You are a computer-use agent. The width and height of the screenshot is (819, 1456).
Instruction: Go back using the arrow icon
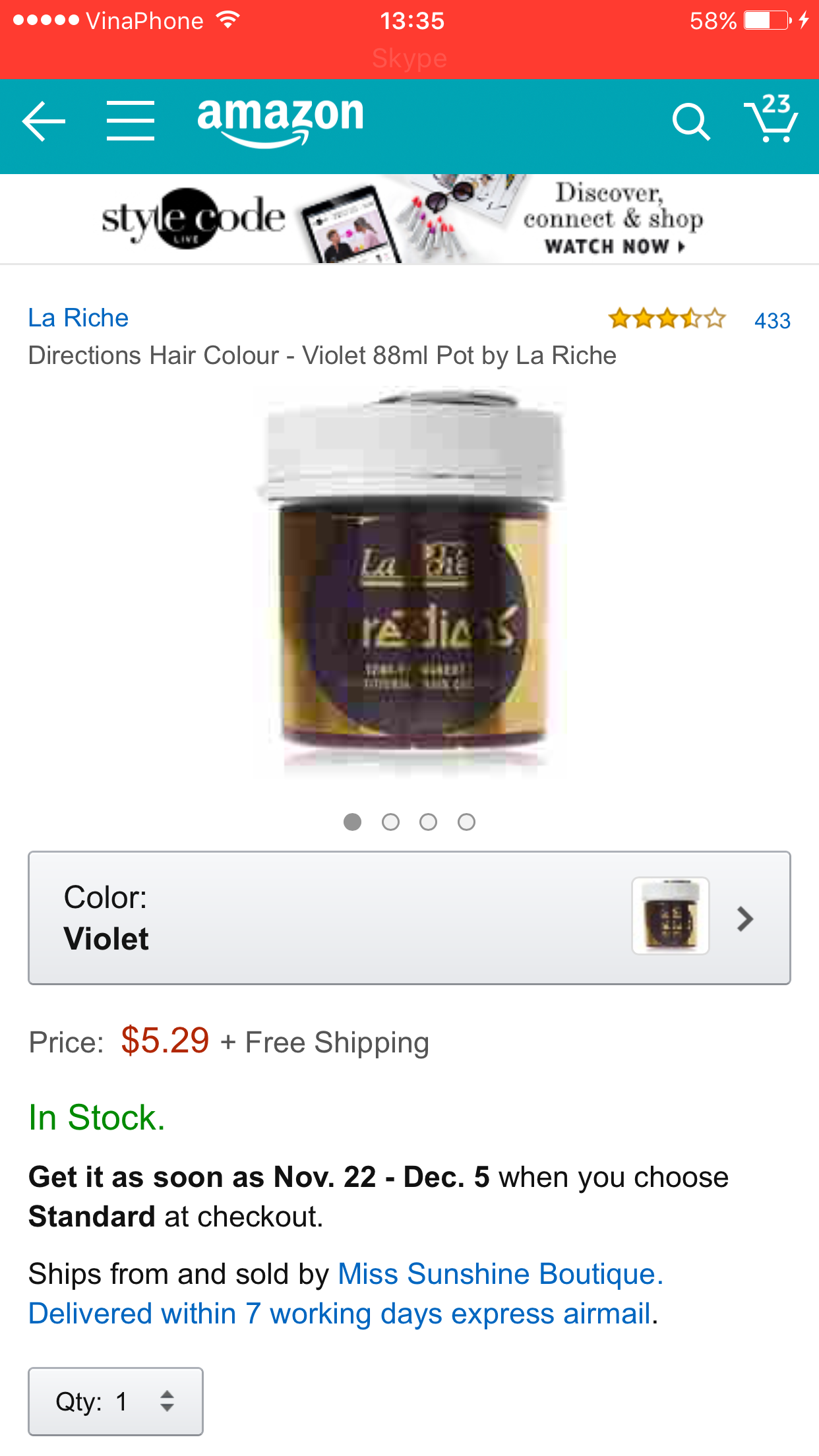click(x=44, y=121)
